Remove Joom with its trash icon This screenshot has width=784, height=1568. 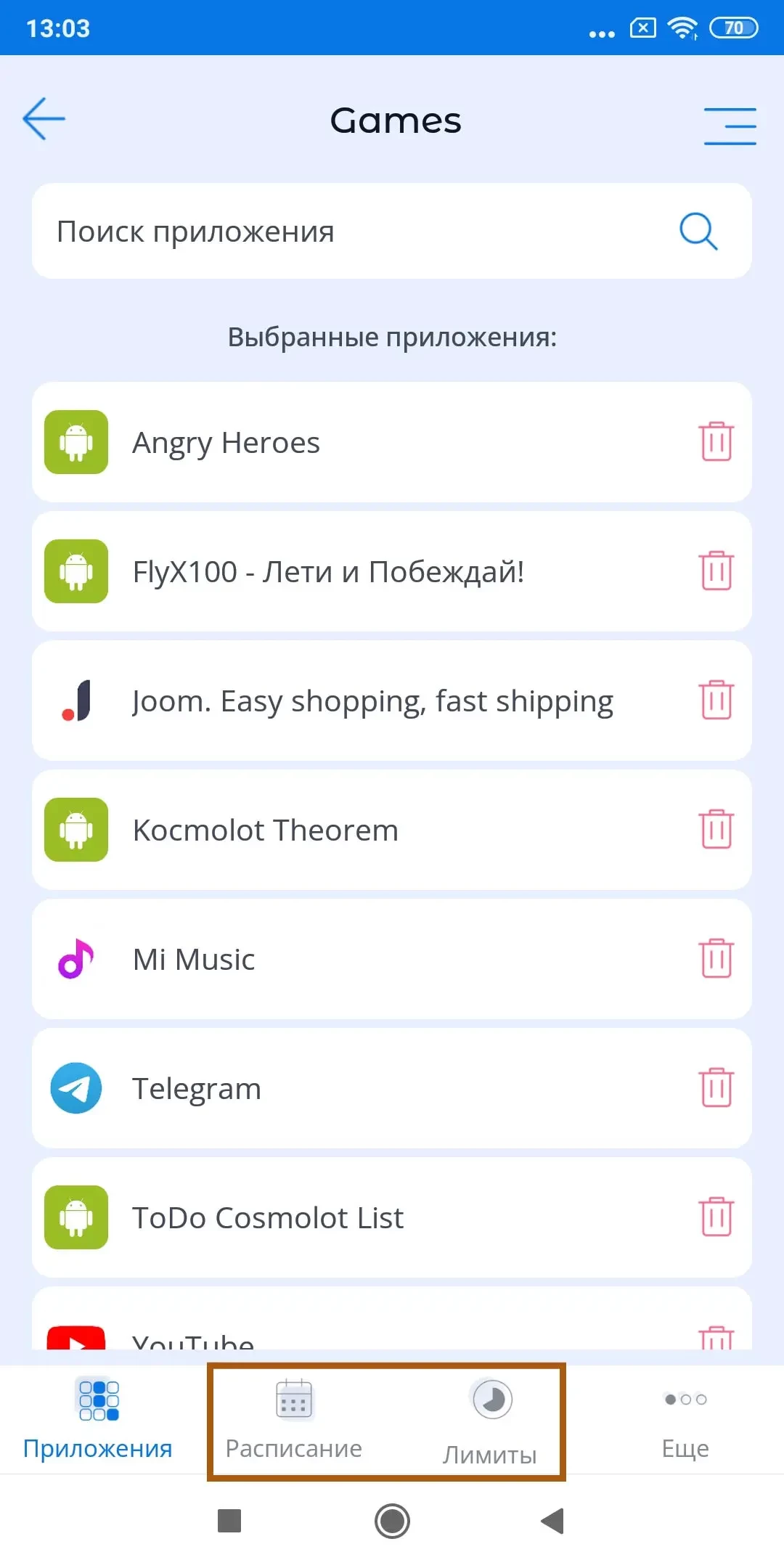716,701
